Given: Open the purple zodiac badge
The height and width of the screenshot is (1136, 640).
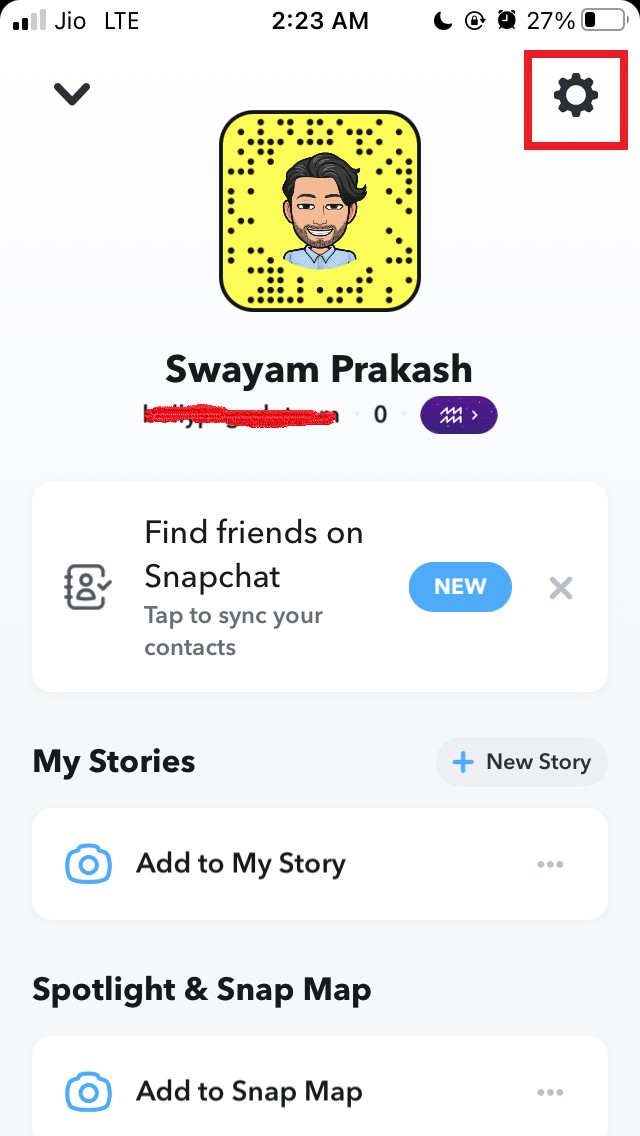Looking at the screenshot, I should [x=458, y=414].
